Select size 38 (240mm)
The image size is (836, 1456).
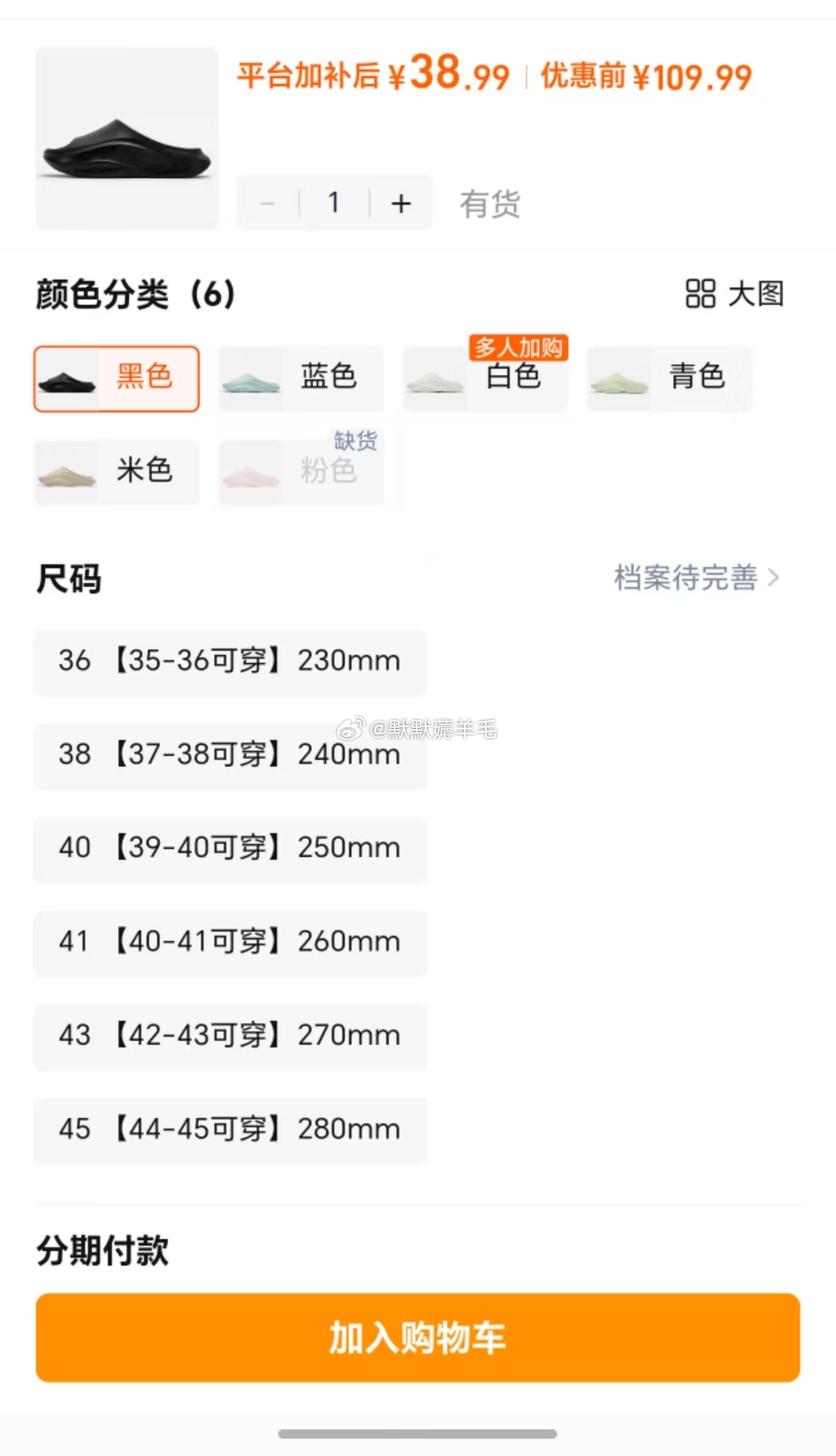coord(230,755)
